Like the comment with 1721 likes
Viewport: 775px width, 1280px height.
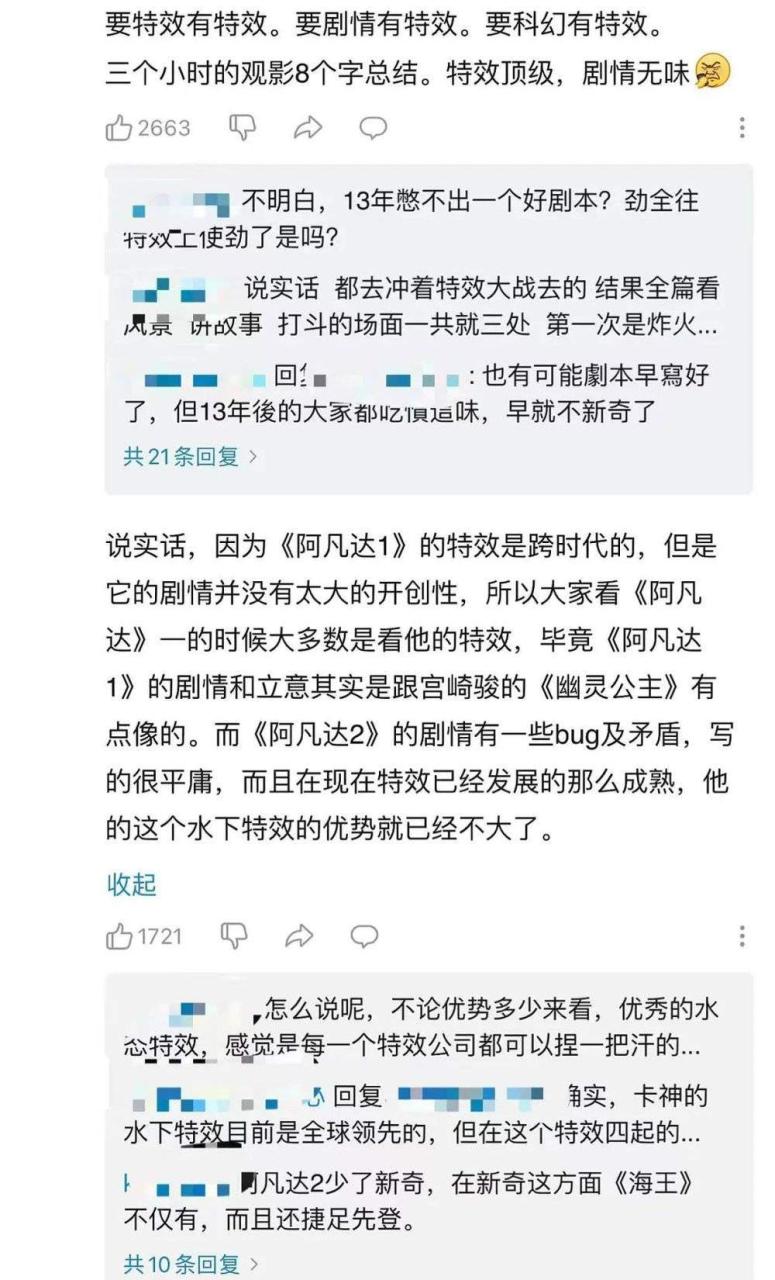(x=120, y=936)
